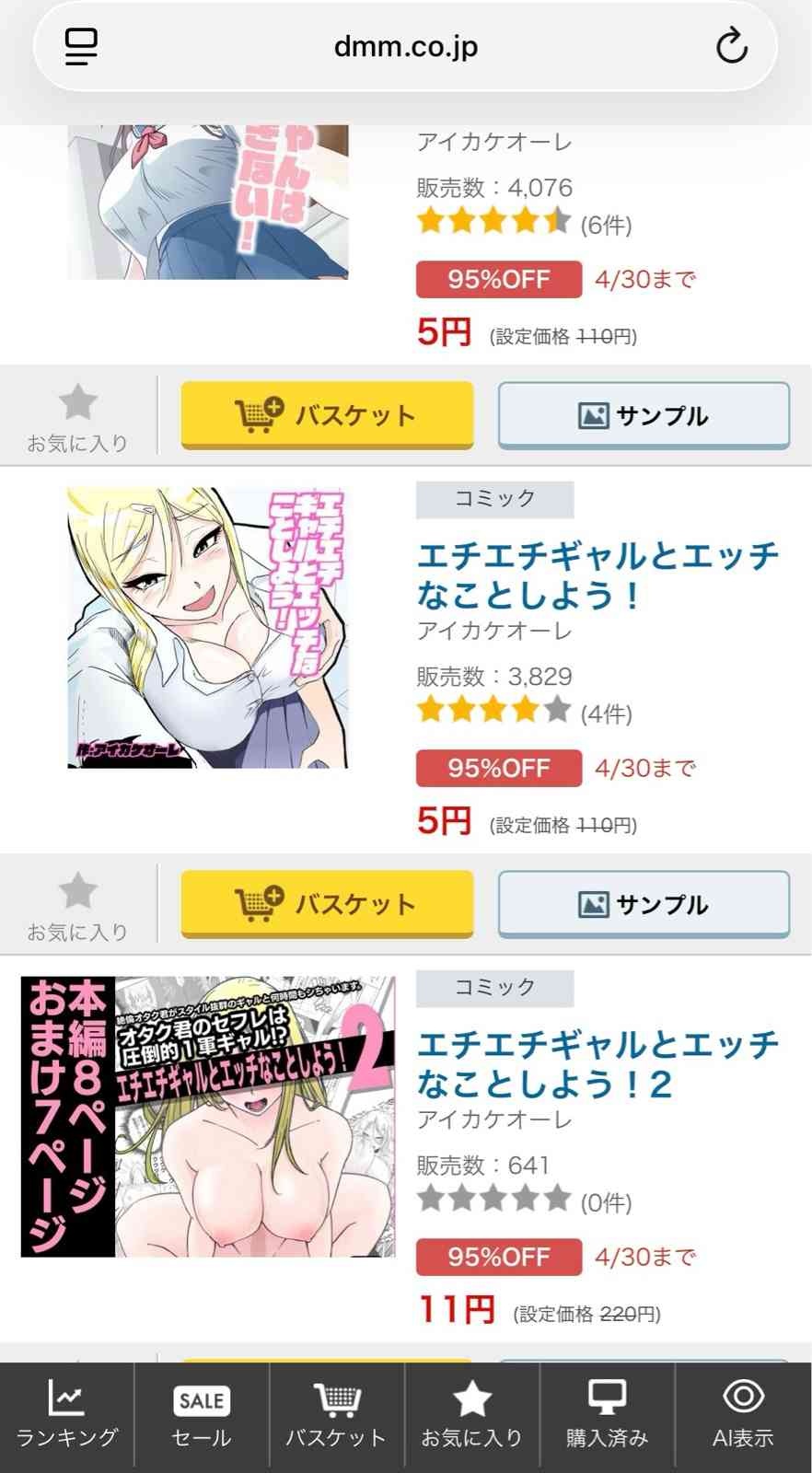The width and height of the screenshot is (812, 1473).
Task: Open the browser reader menu icon
Action: 81,46
